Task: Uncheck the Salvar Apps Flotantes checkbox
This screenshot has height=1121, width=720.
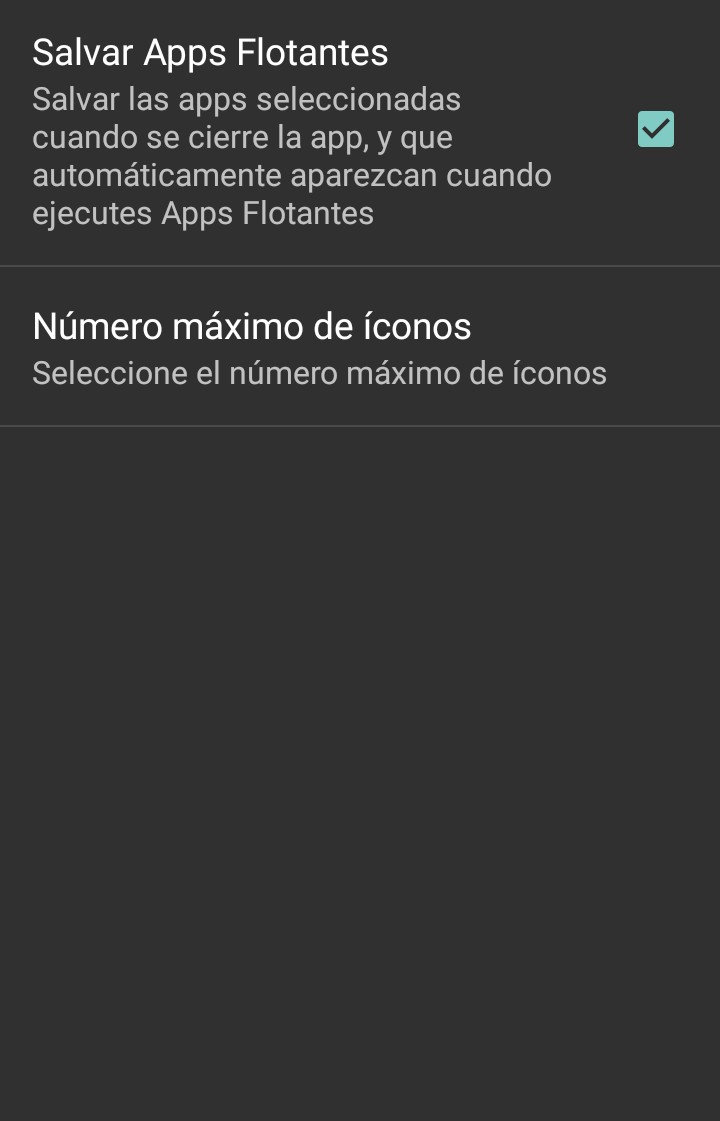Action: point(656,130)
